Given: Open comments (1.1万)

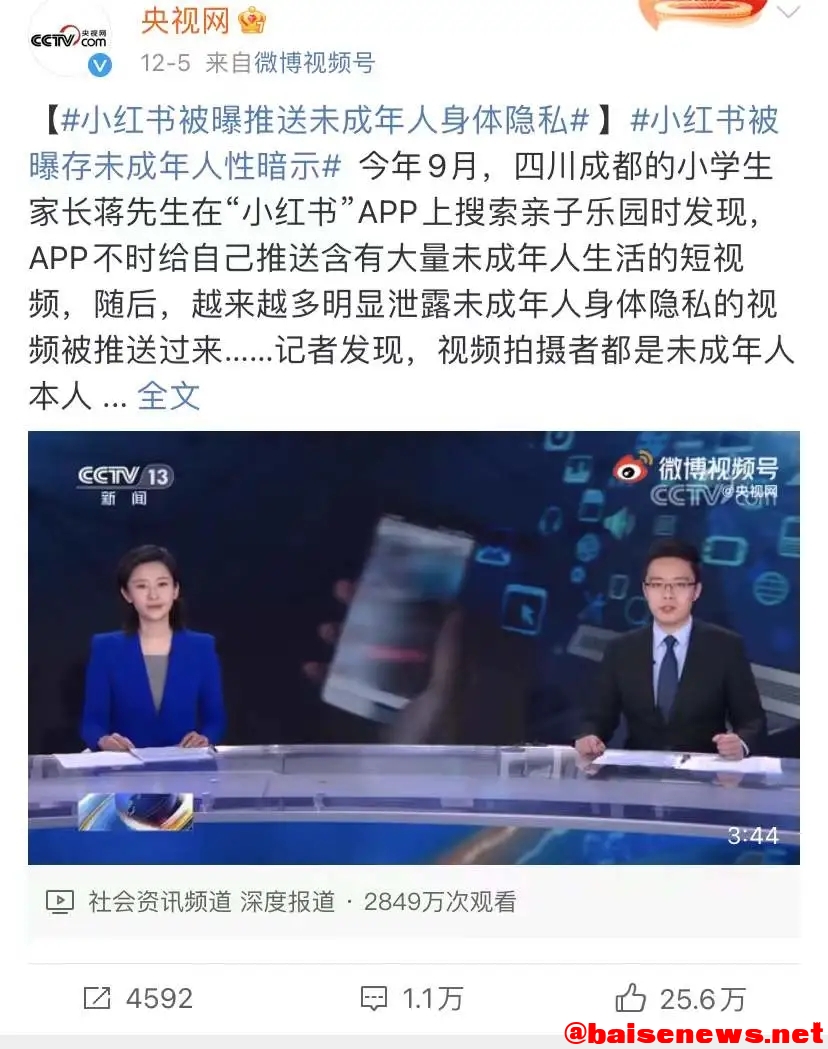Looking at the screenshot, I should click(411, 997).
